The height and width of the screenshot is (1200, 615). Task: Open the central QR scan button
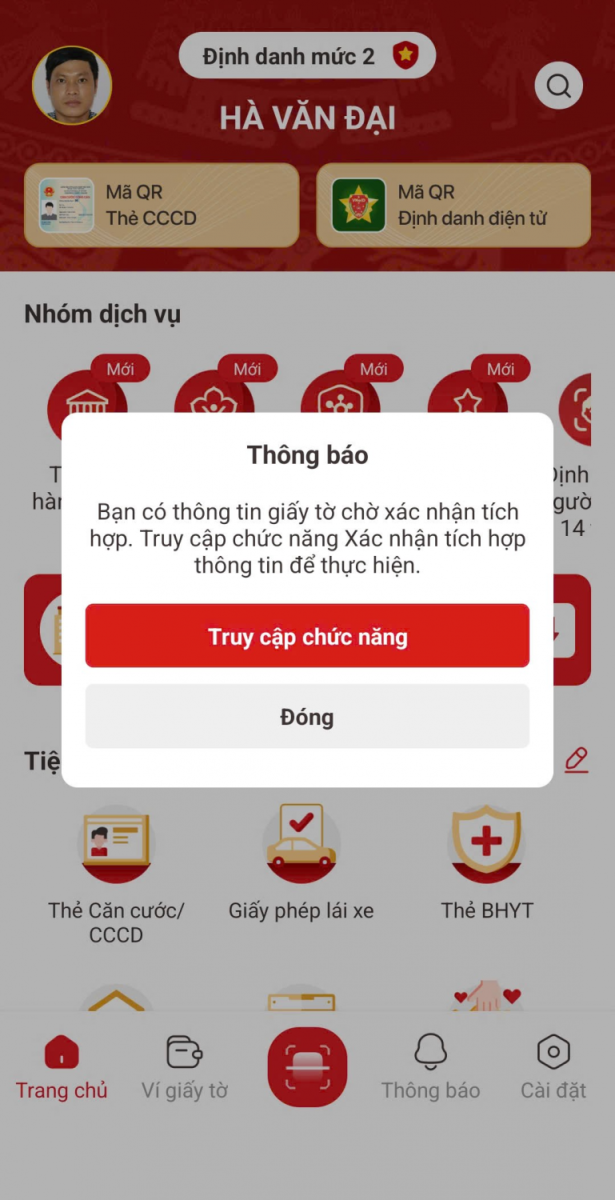(x=307, y=1067)
